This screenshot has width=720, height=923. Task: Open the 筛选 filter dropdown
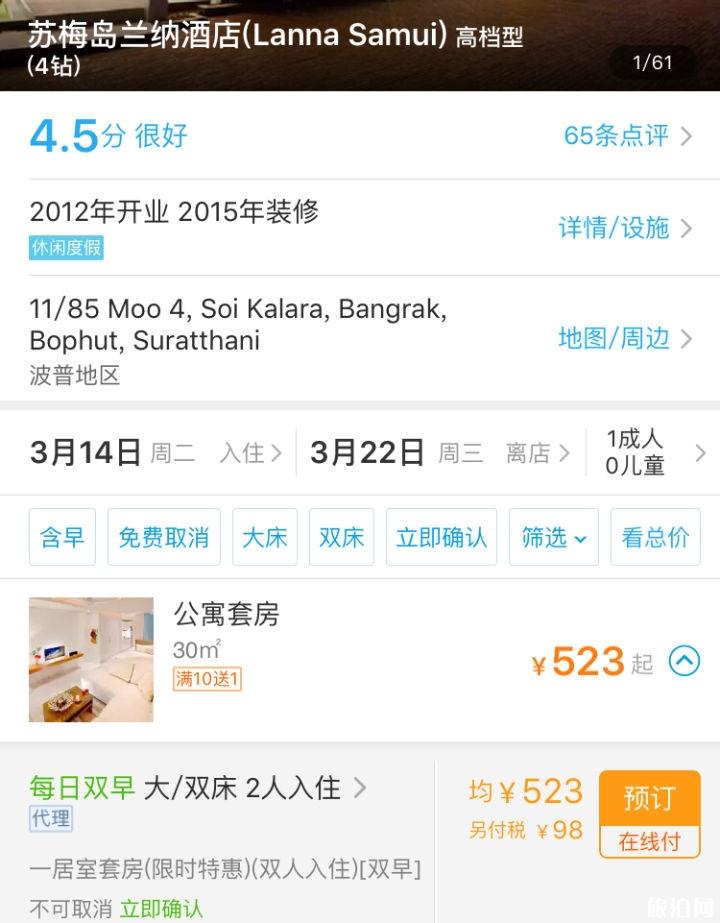pyautogui.click(x=553, y=537)
